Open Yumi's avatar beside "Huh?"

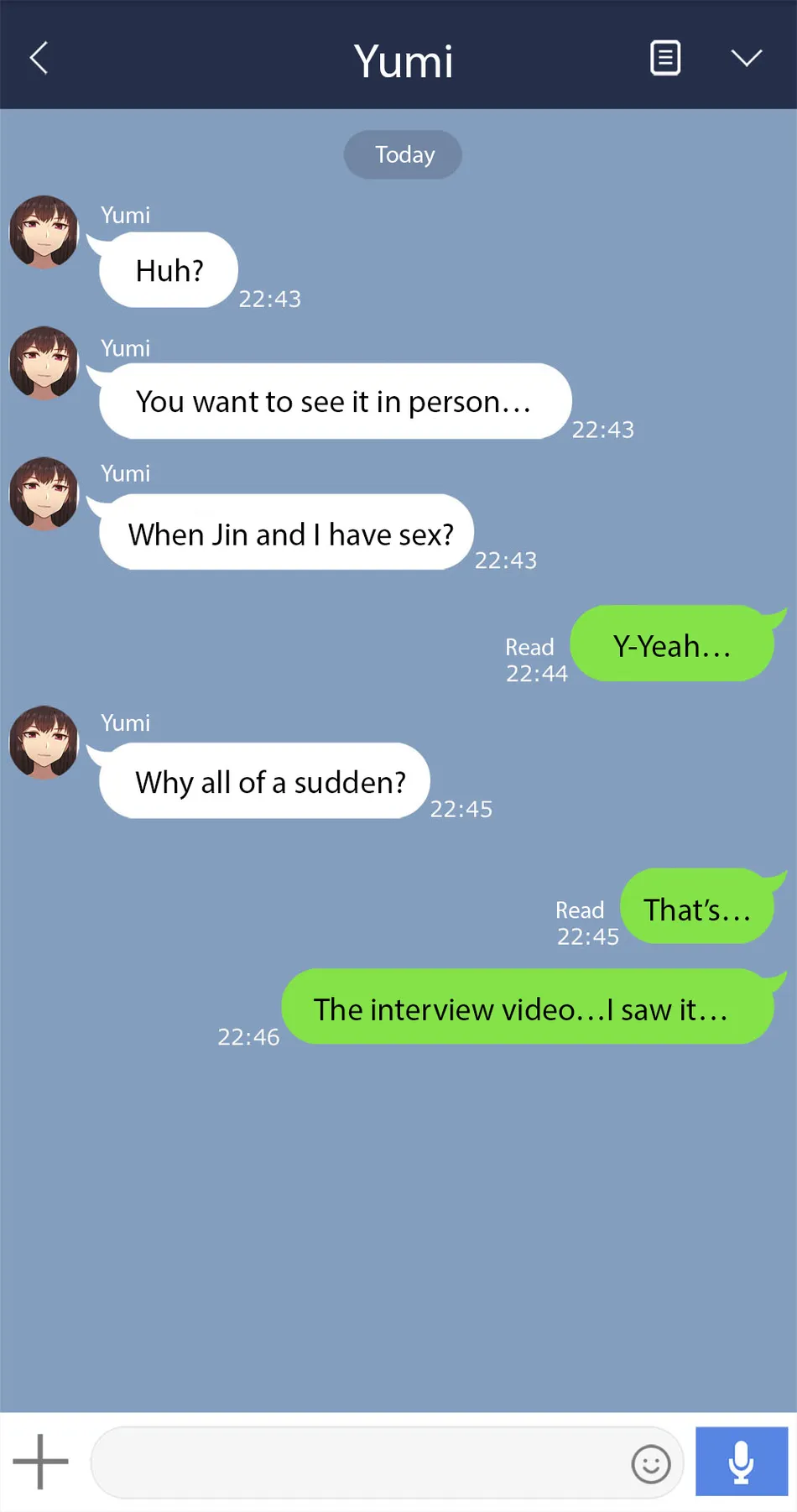44,232
